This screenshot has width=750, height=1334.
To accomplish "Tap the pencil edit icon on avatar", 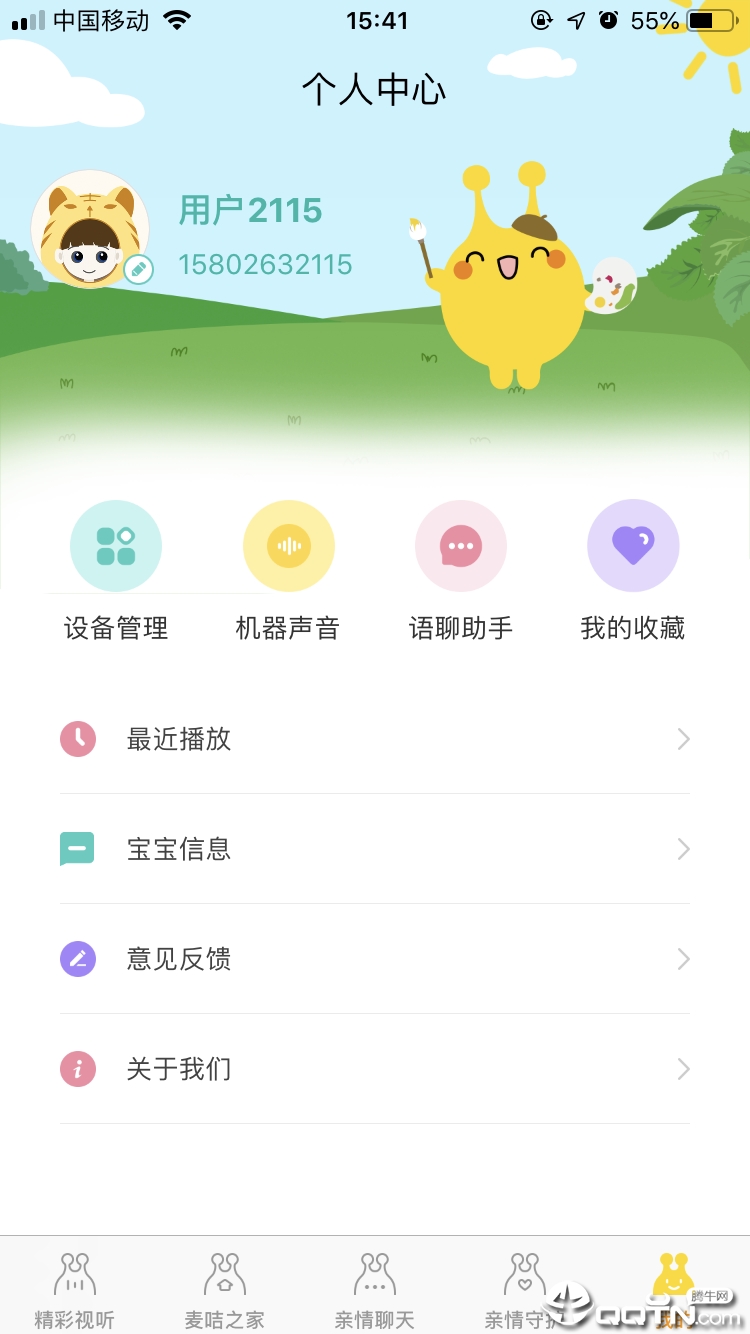I will (x=139, y=269).
